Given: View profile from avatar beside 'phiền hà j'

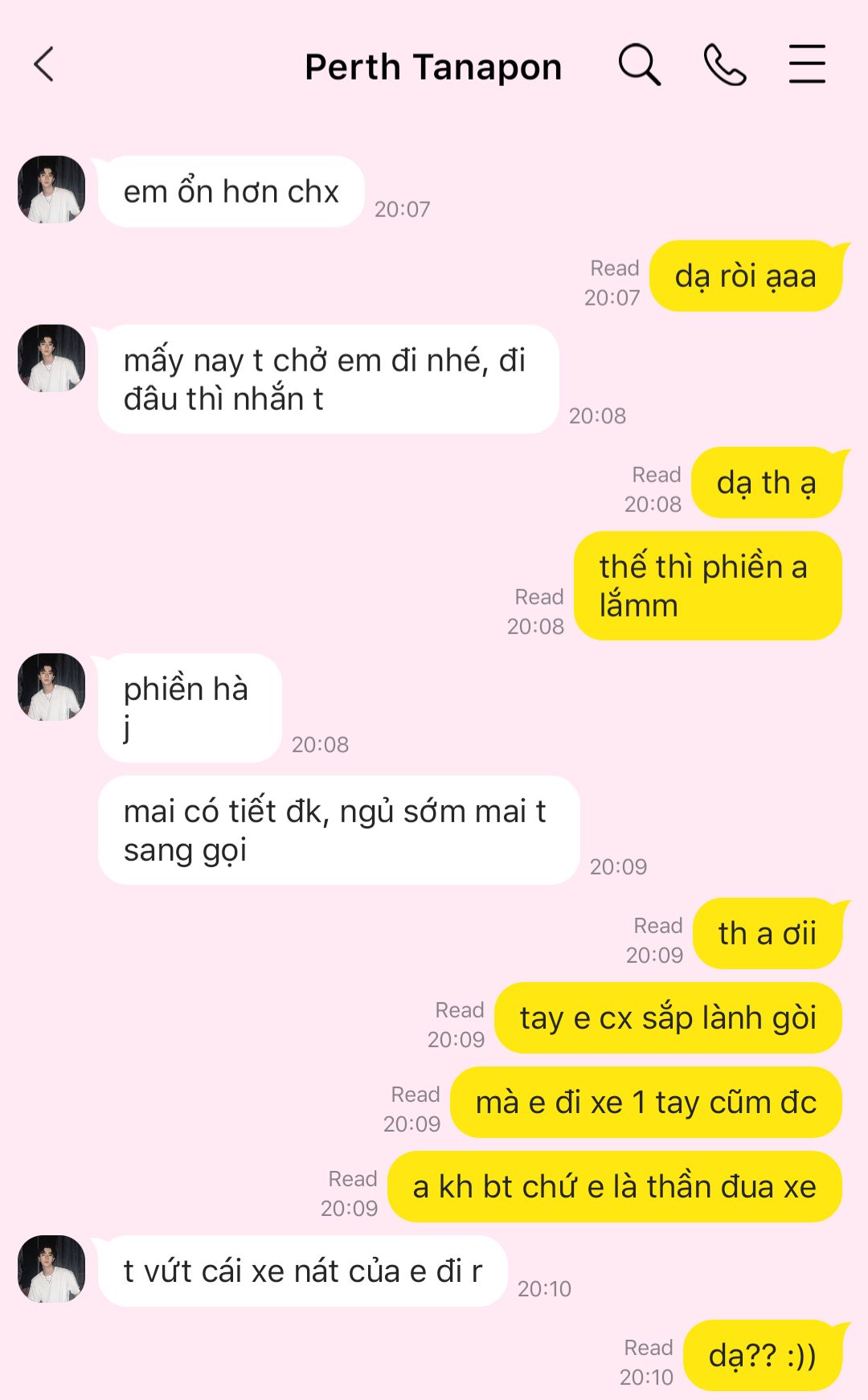Looking at the screenshot, I should coord(51,687).
